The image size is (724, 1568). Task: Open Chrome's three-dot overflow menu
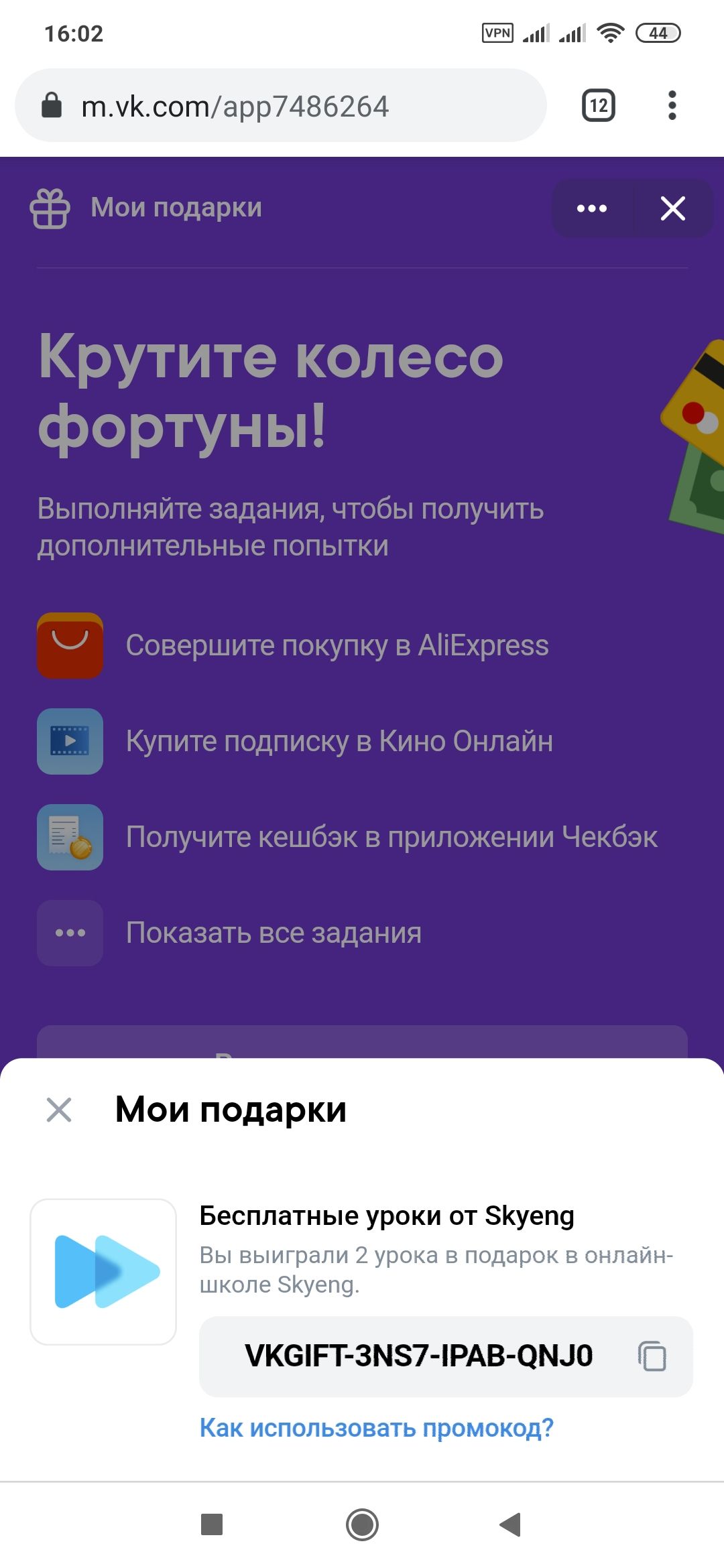(672, 106)
